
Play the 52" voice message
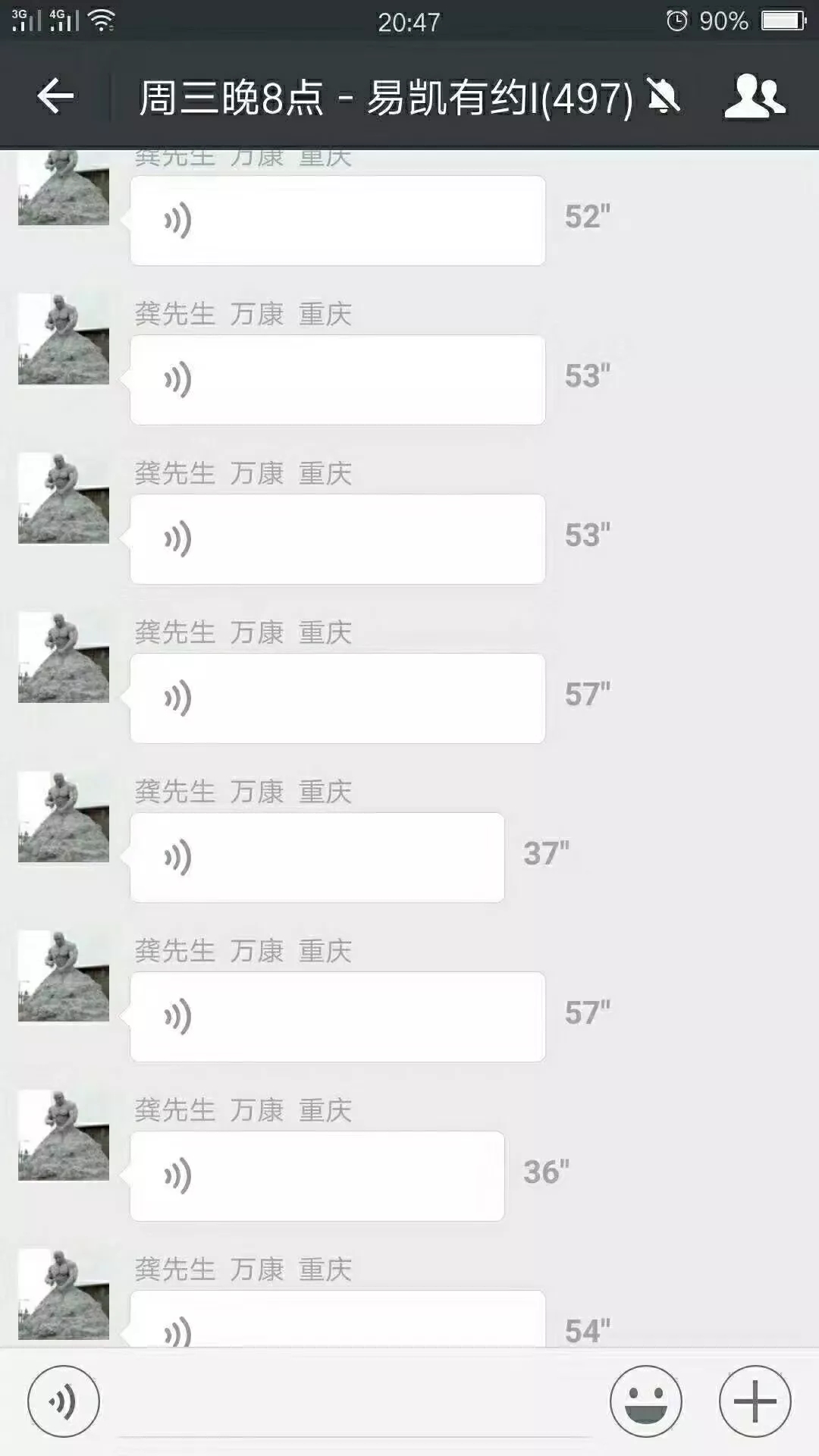coord(337,221)
